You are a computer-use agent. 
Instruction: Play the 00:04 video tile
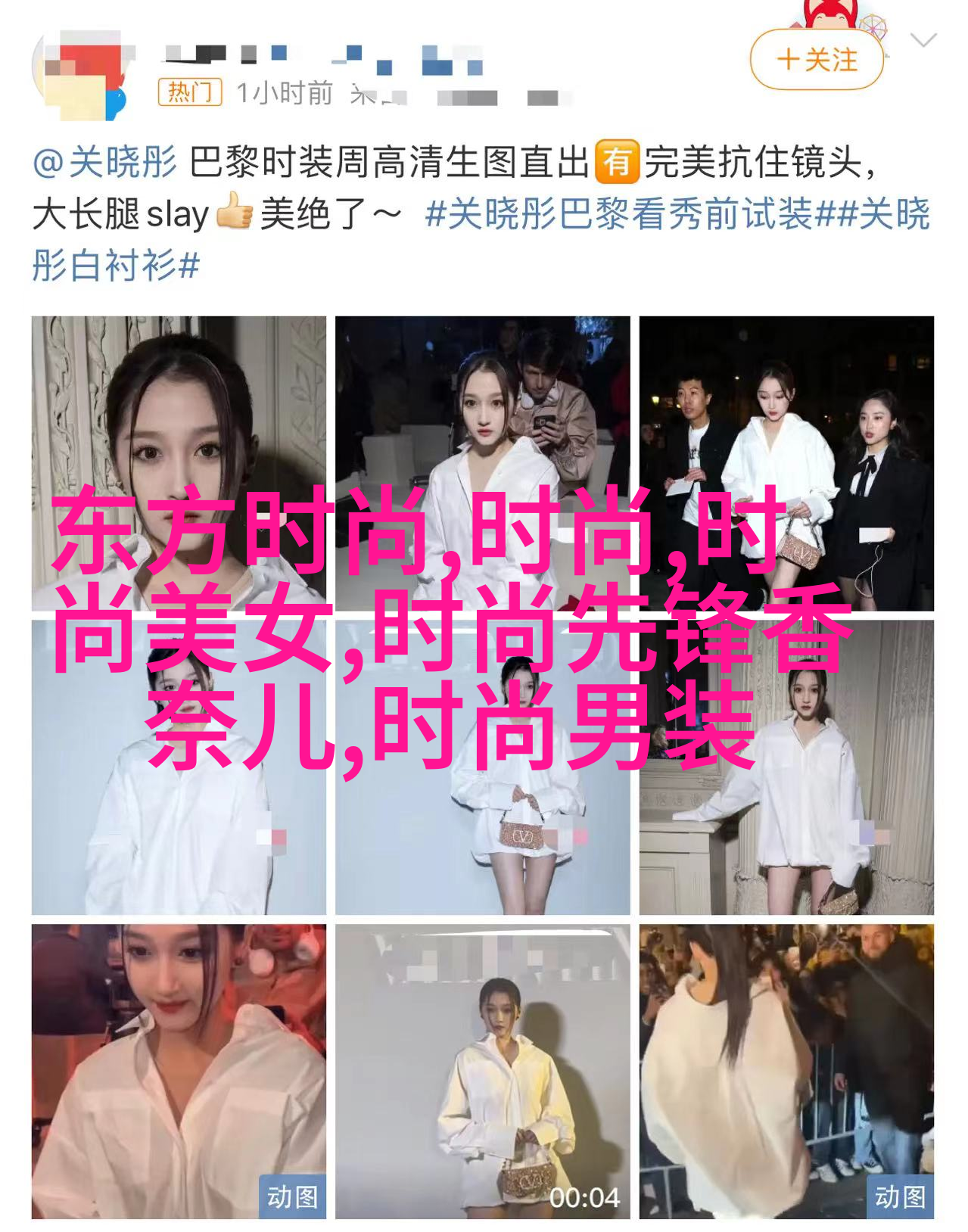pyautogui.click(x=482, y=1071)
